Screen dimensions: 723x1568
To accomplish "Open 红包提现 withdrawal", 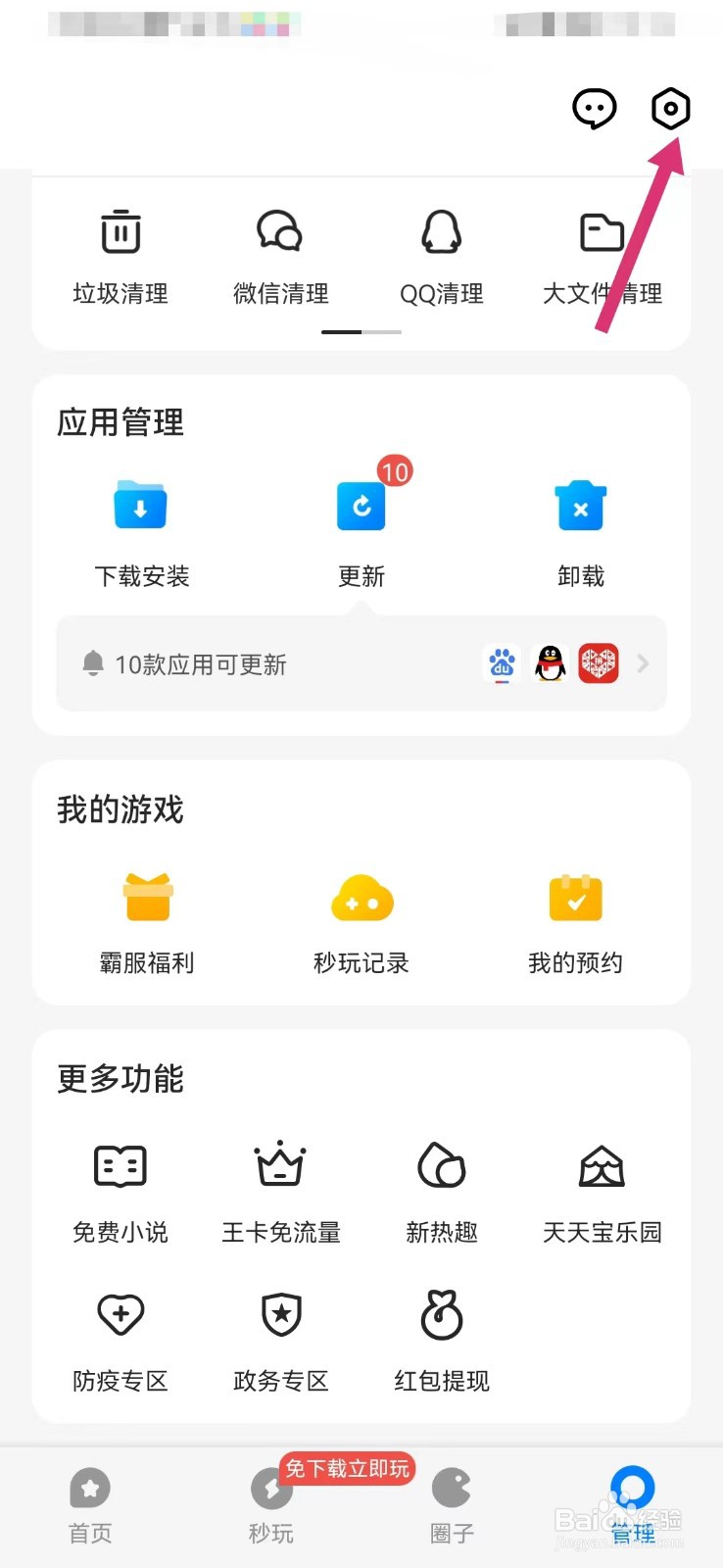I will pos(442,1342).
